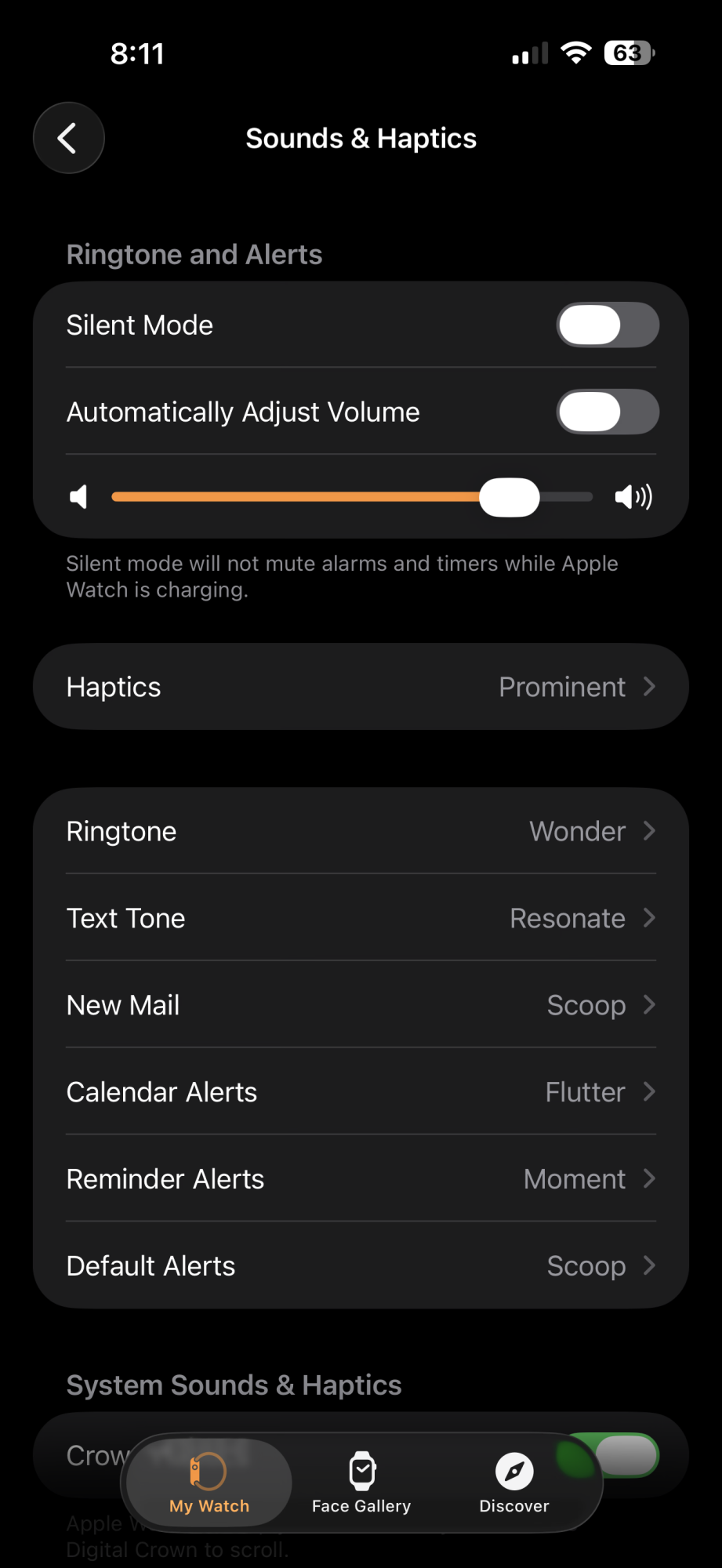Change the Text Tone from Resonate
Image resolution: width=722 pixels, height=1568 pixels.
[361, 918]
